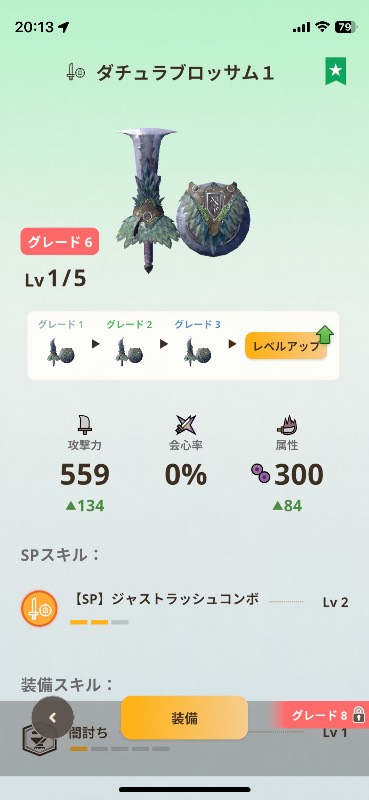
Task: Go back with the arrow button
Action: point(53,717)
